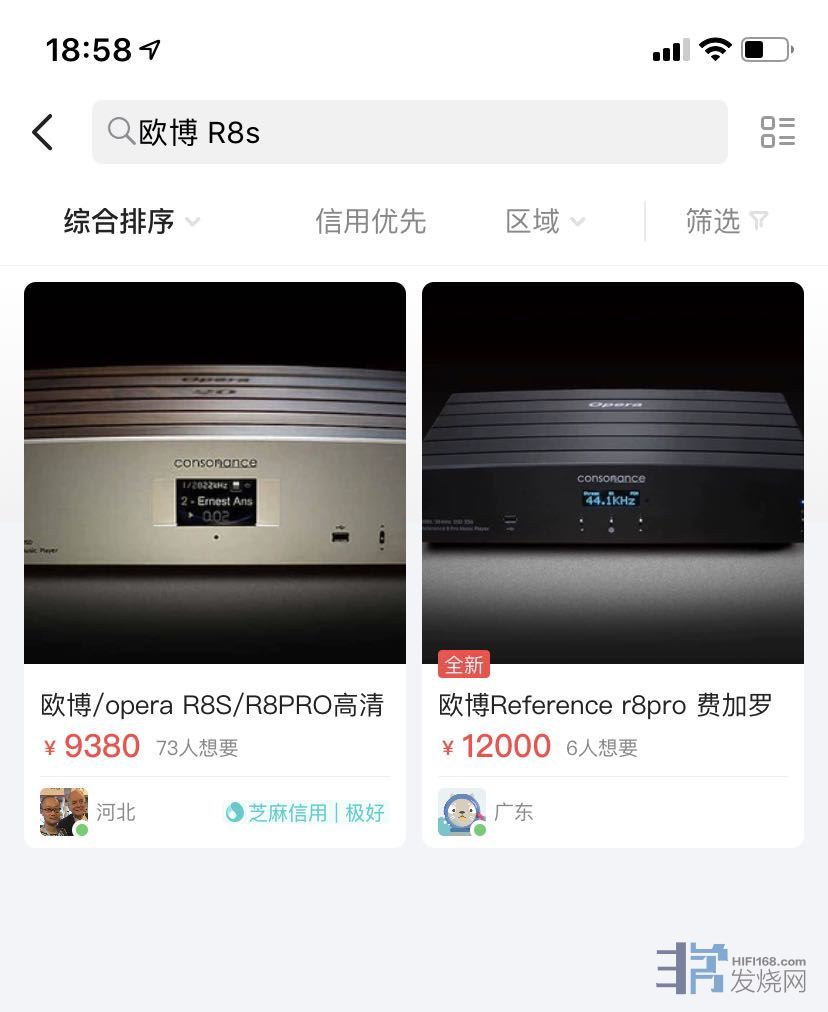The width and height of the screenshot is (828, 1012).
Task: Tap the search box containing 欧博 R8s
Action: point(410,132)
